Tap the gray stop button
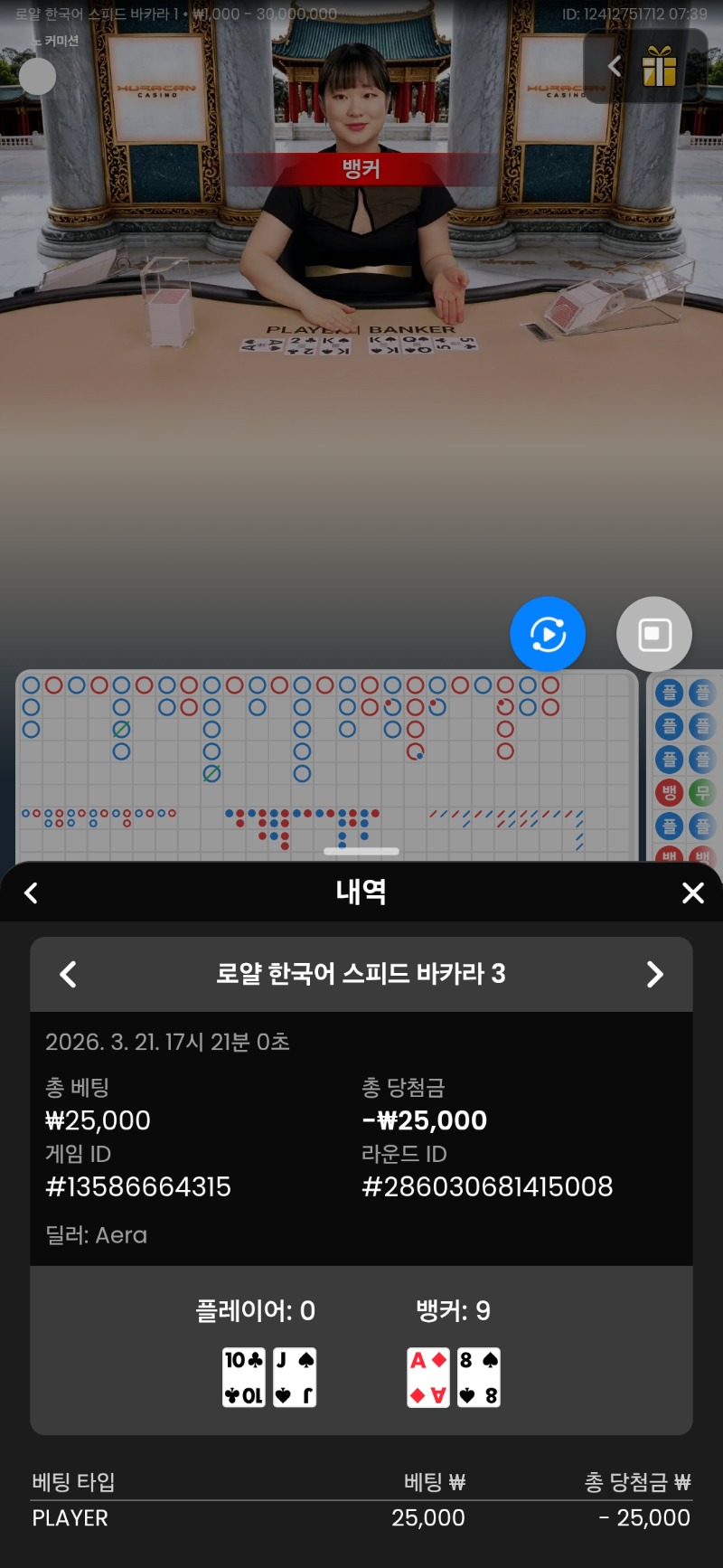The image size is (723, 1568). (654, 634)
